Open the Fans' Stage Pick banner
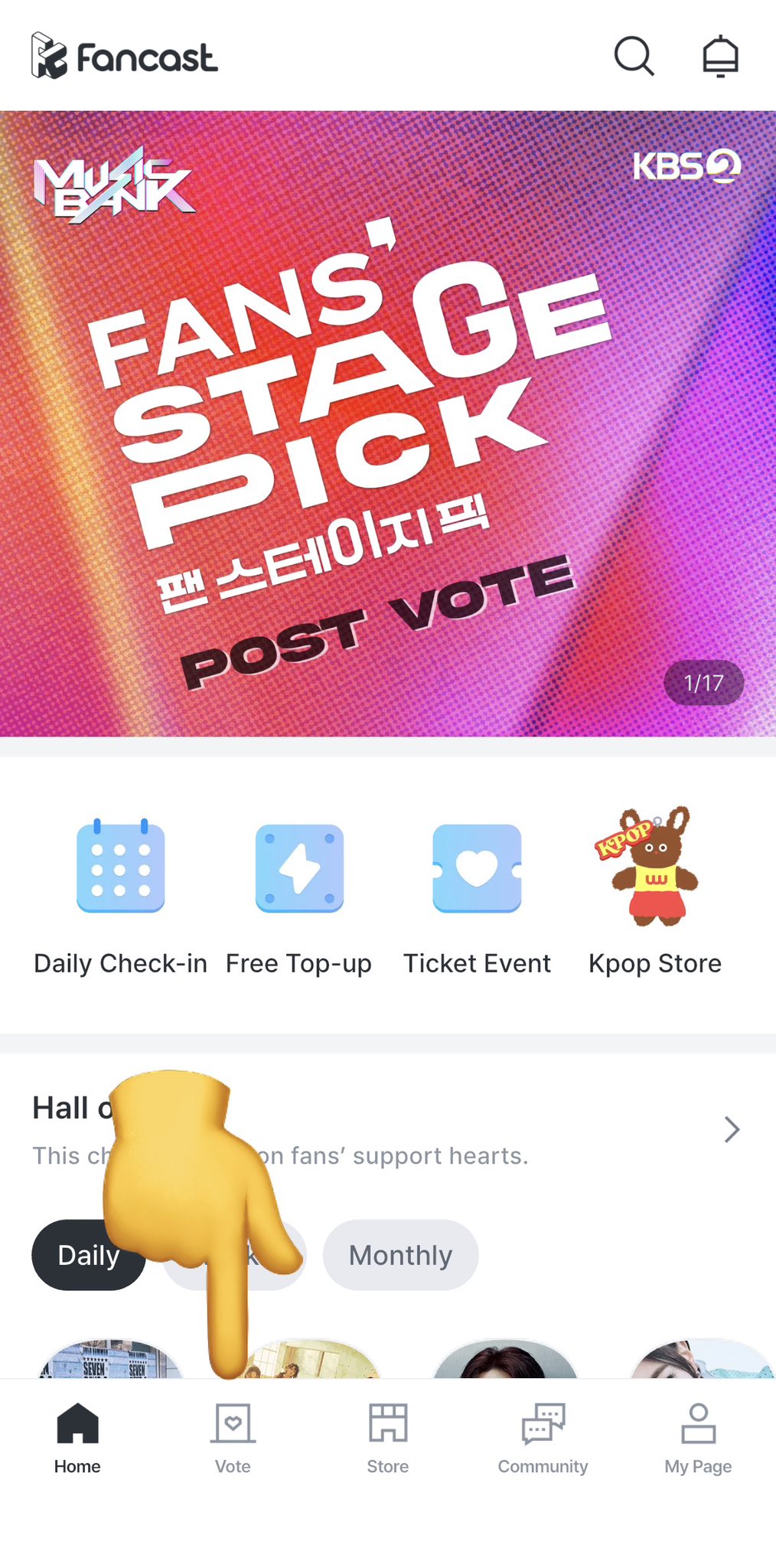 (388, 423)
